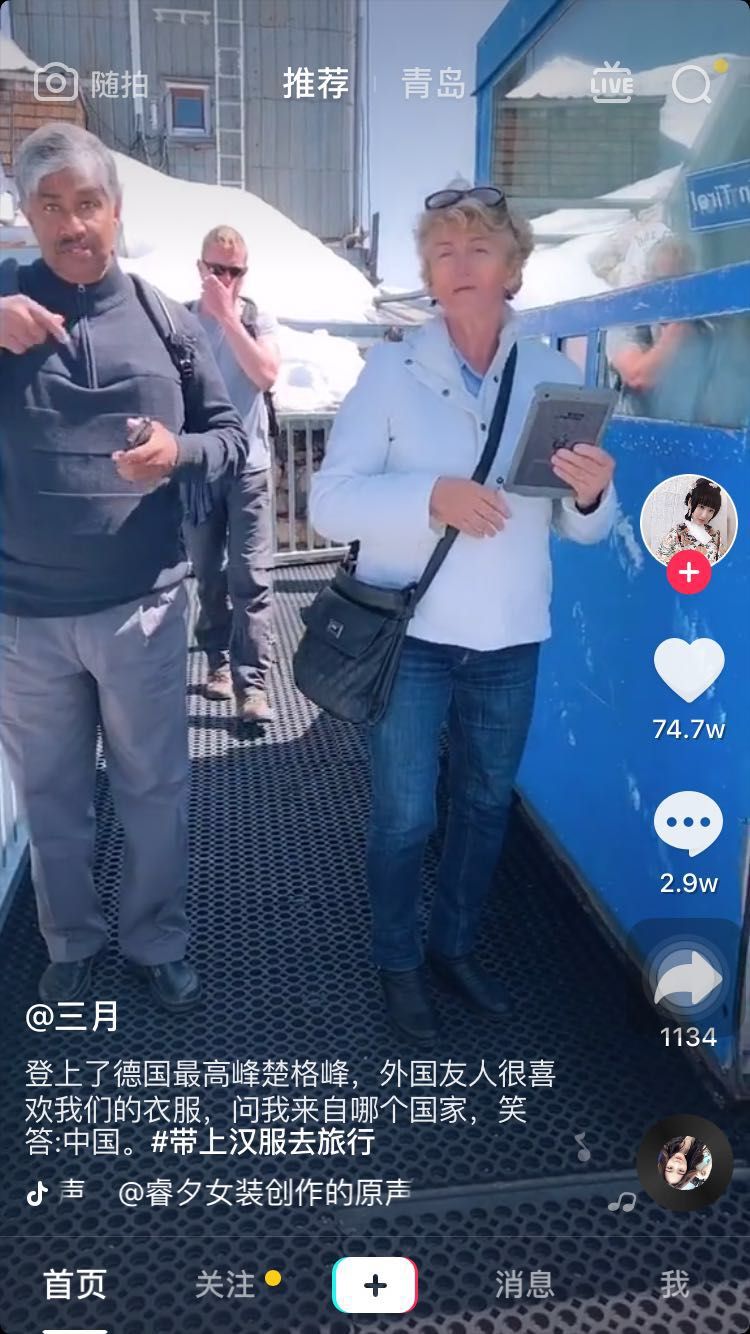
Task: Switch to the 关注 tab
Action: (226, 1285)
